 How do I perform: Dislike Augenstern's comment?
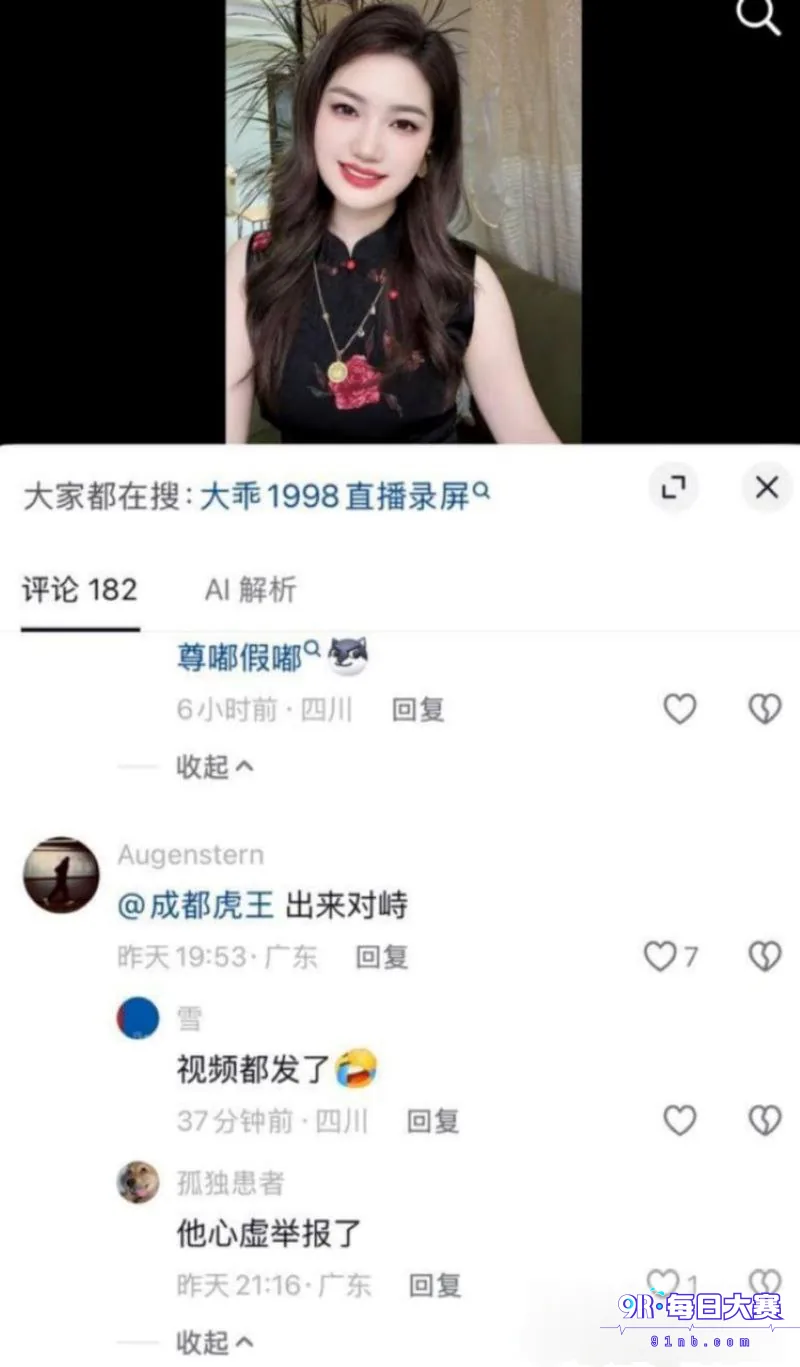pos(765,957)
